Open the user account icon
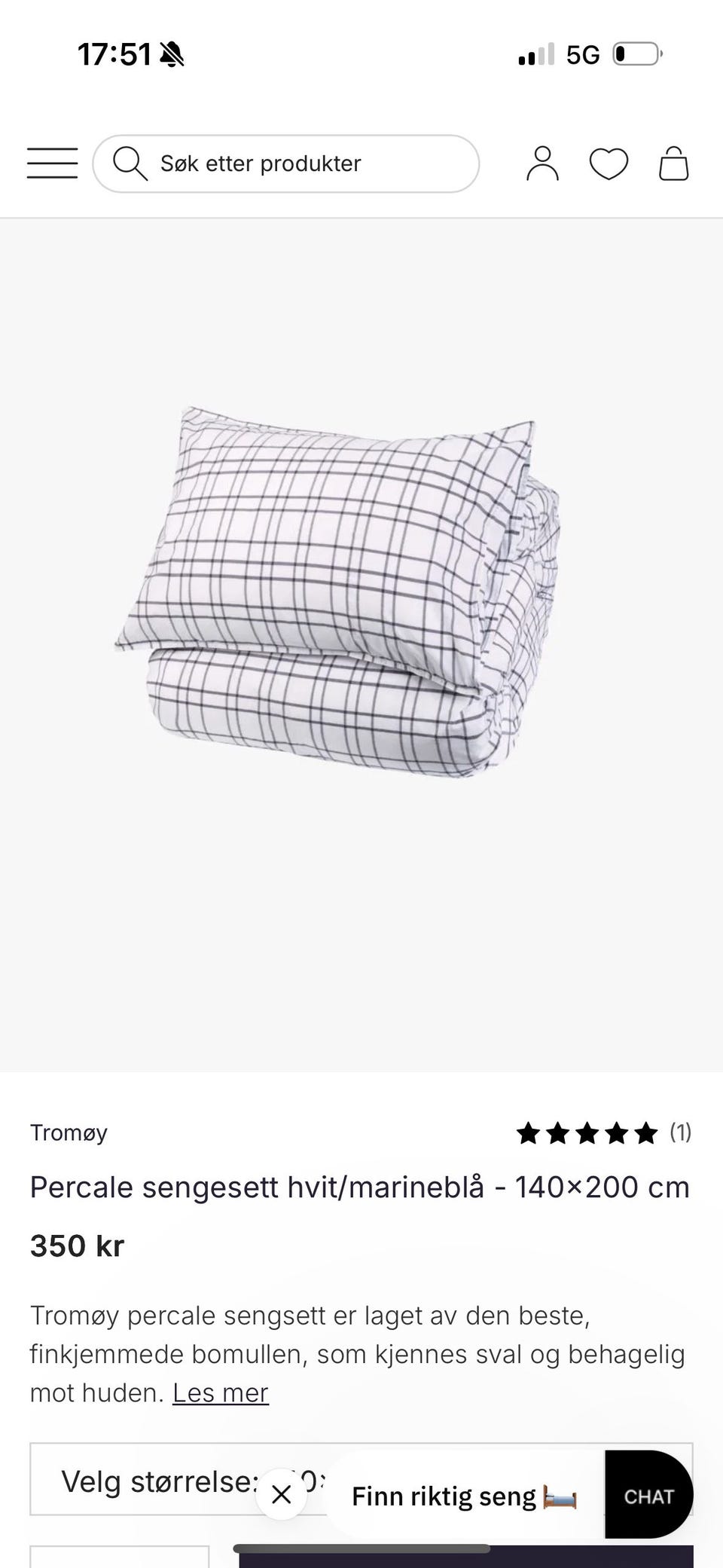The width and height of the screenshot is (723, 1568). tap(542, 164)
